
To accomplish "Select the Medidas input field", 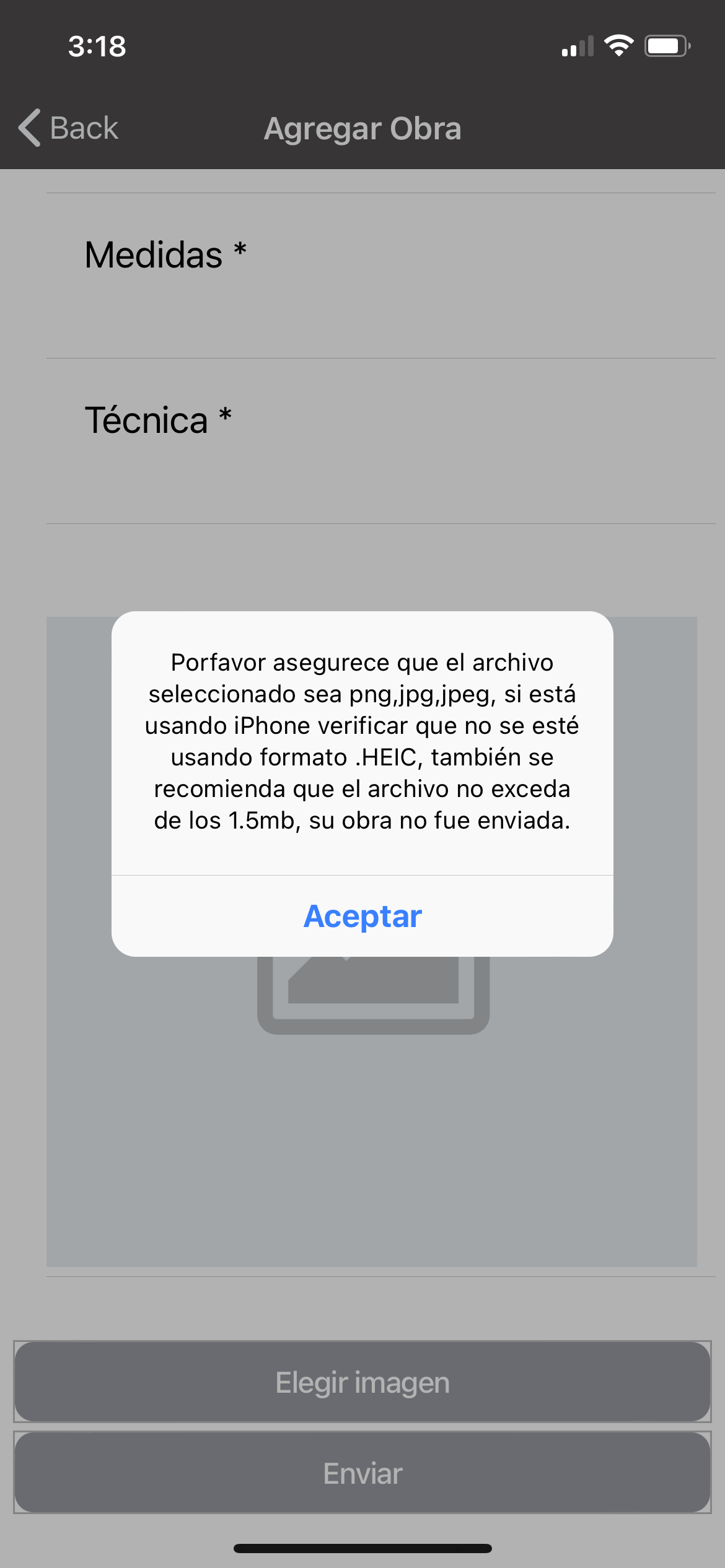I will 381,276.
